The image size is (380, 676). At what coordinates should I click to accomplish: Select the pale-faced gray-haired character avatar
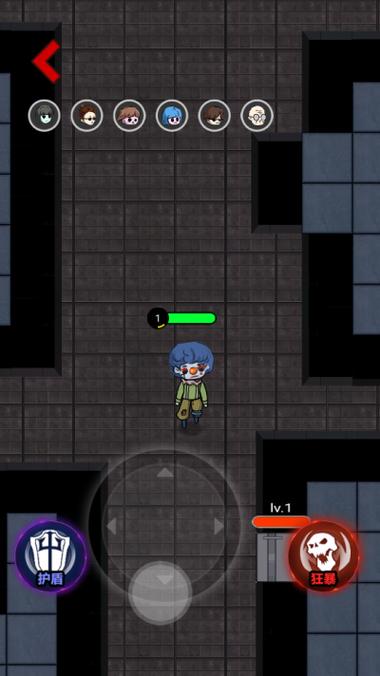pos(44,116)
